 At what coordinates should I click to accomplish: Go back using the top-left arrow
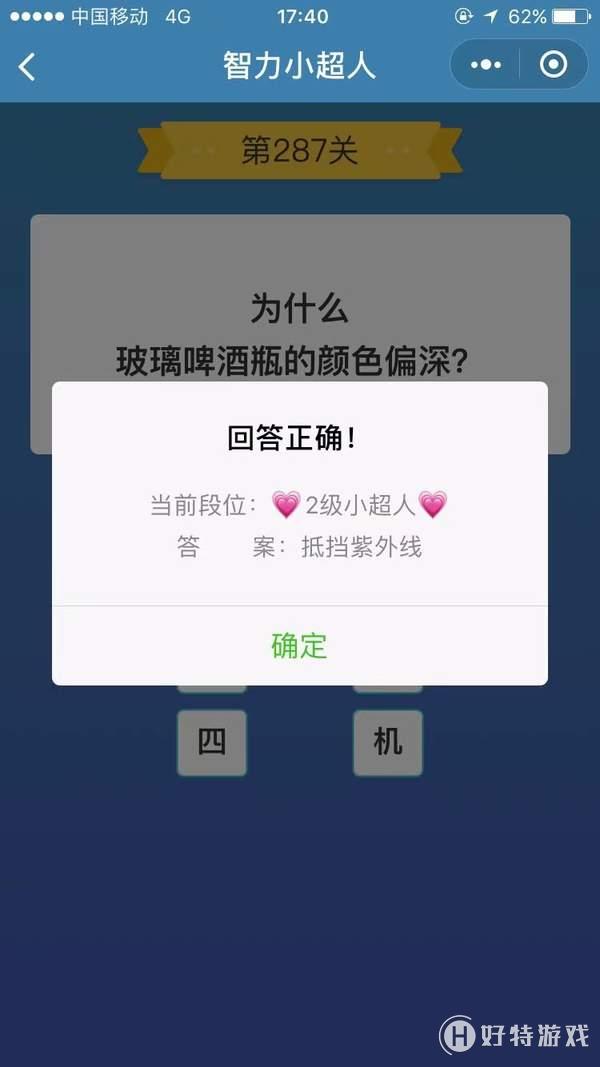point(27,67)
